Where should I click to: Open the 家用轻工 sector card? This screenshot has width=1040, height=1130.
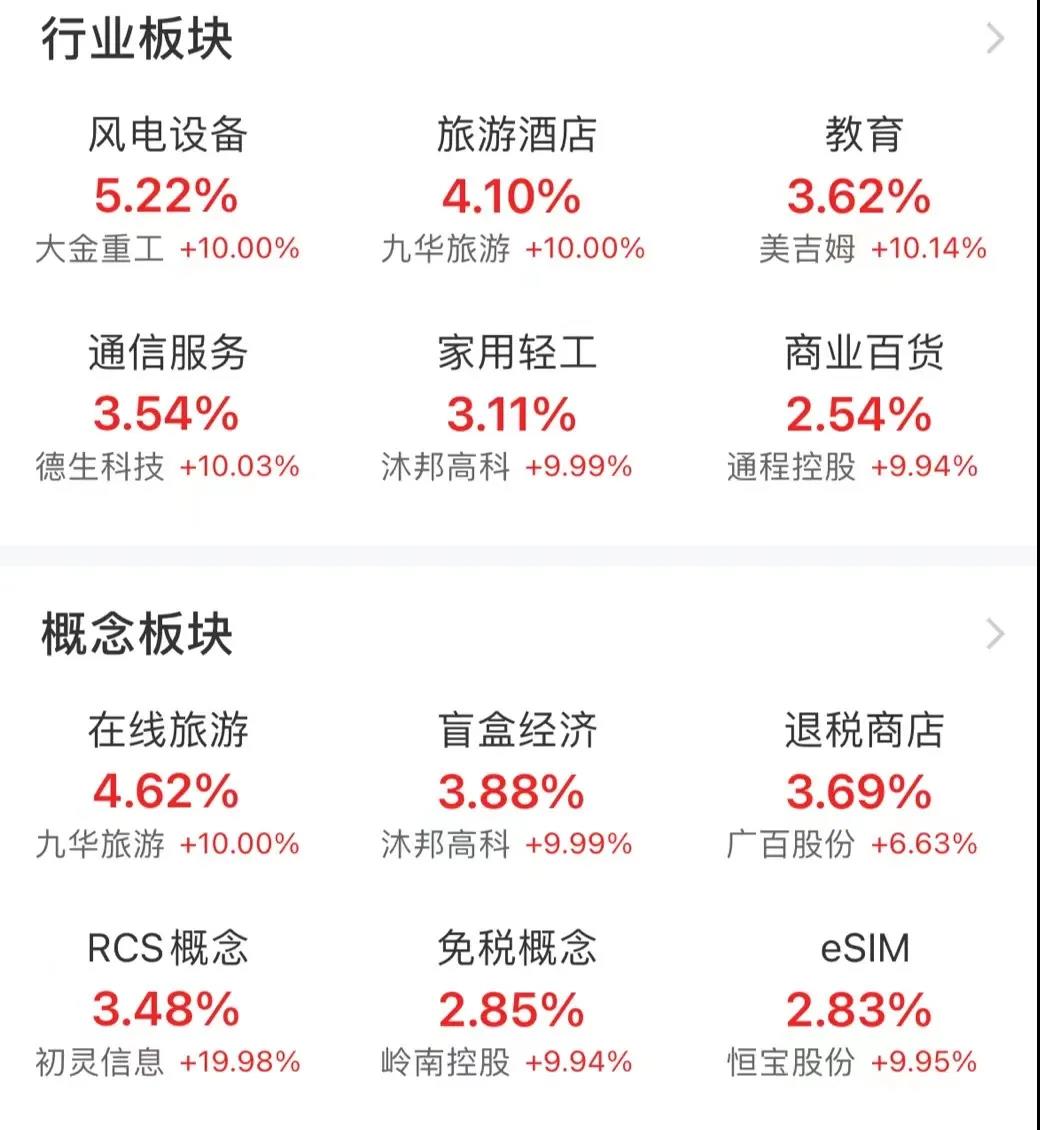pyautogui.click(x=513, y=412)
